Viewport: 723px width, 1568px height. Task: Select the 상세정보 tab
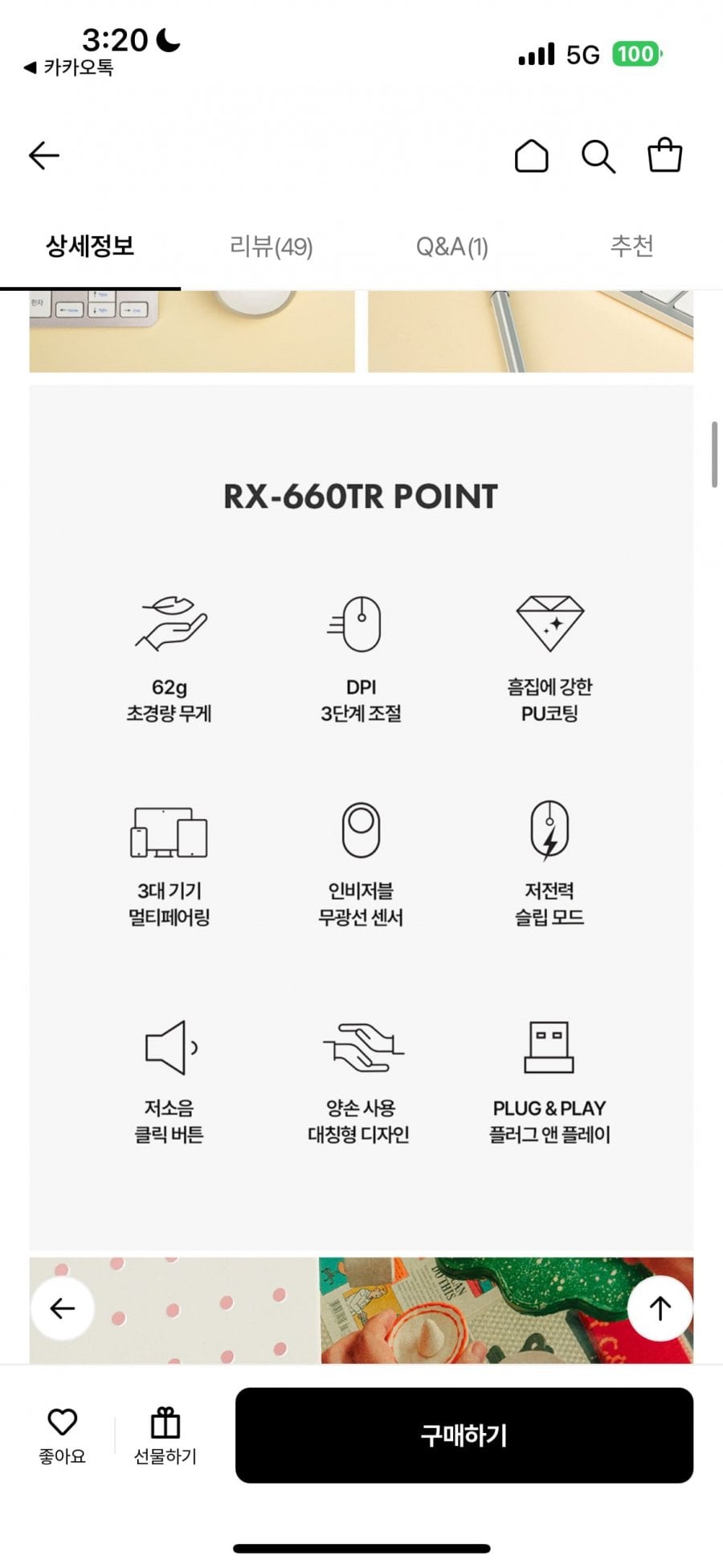click(x=90, y=246)
